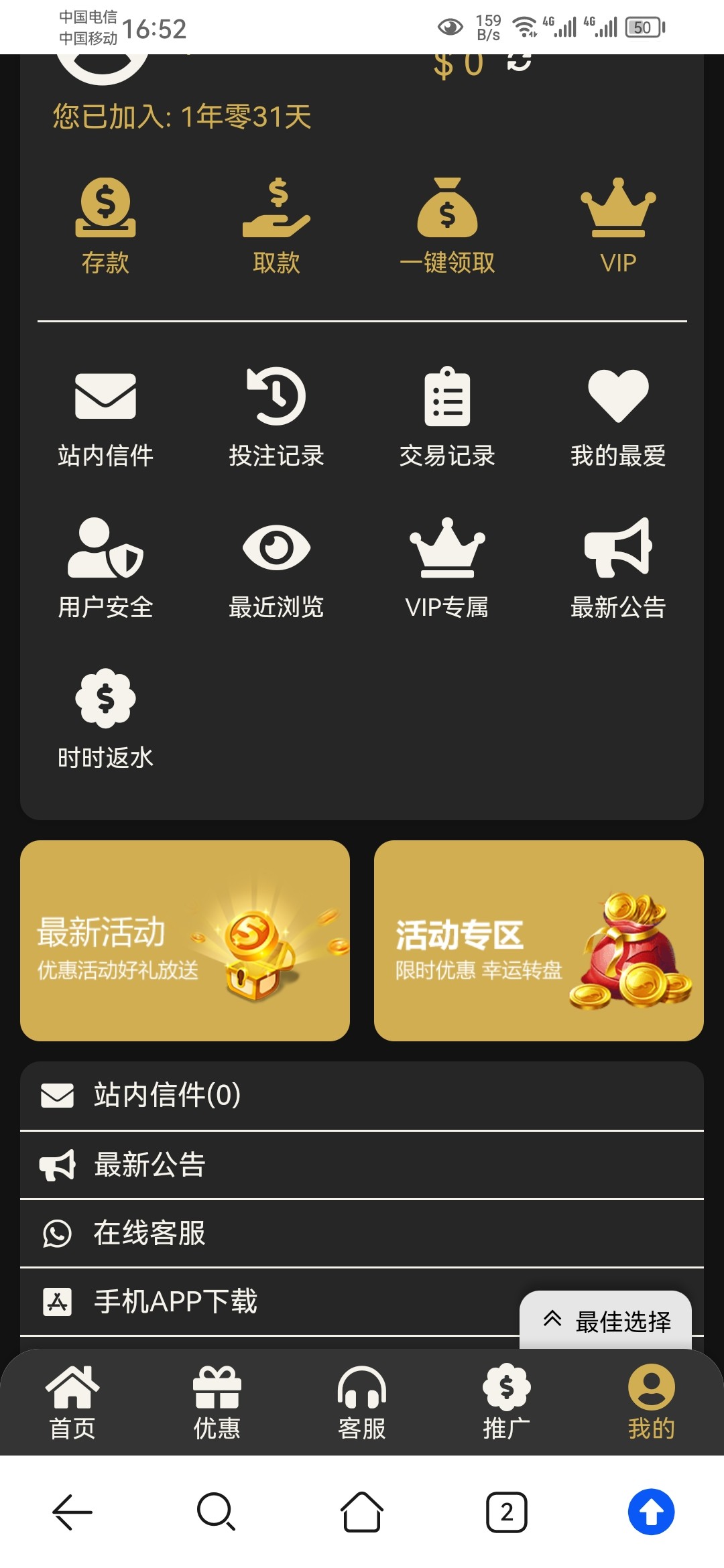Go to 用户安全 settings
The image size is (724, 1568).
105,568
